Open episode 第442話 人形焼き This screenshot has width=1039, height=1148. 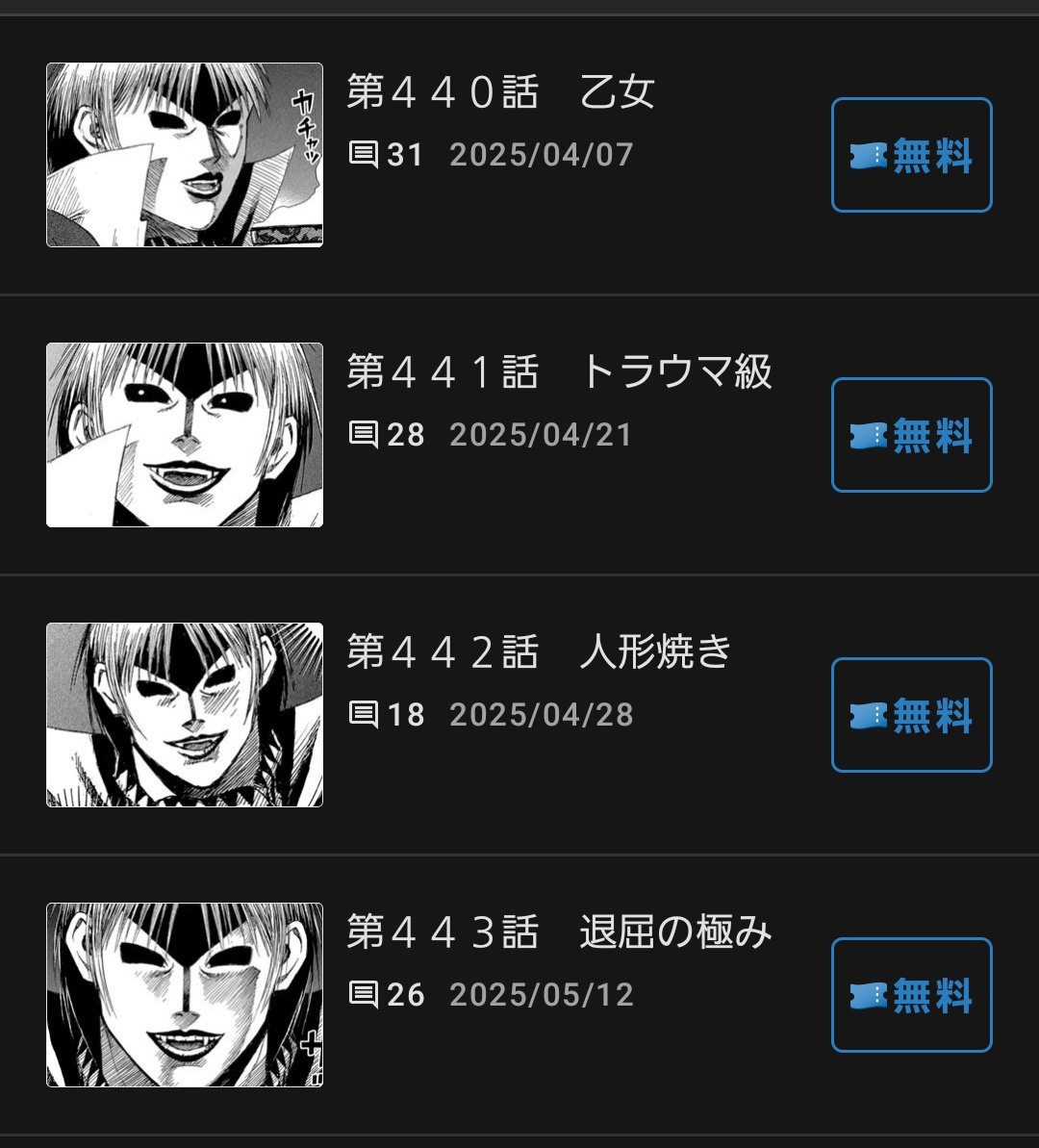539,652
